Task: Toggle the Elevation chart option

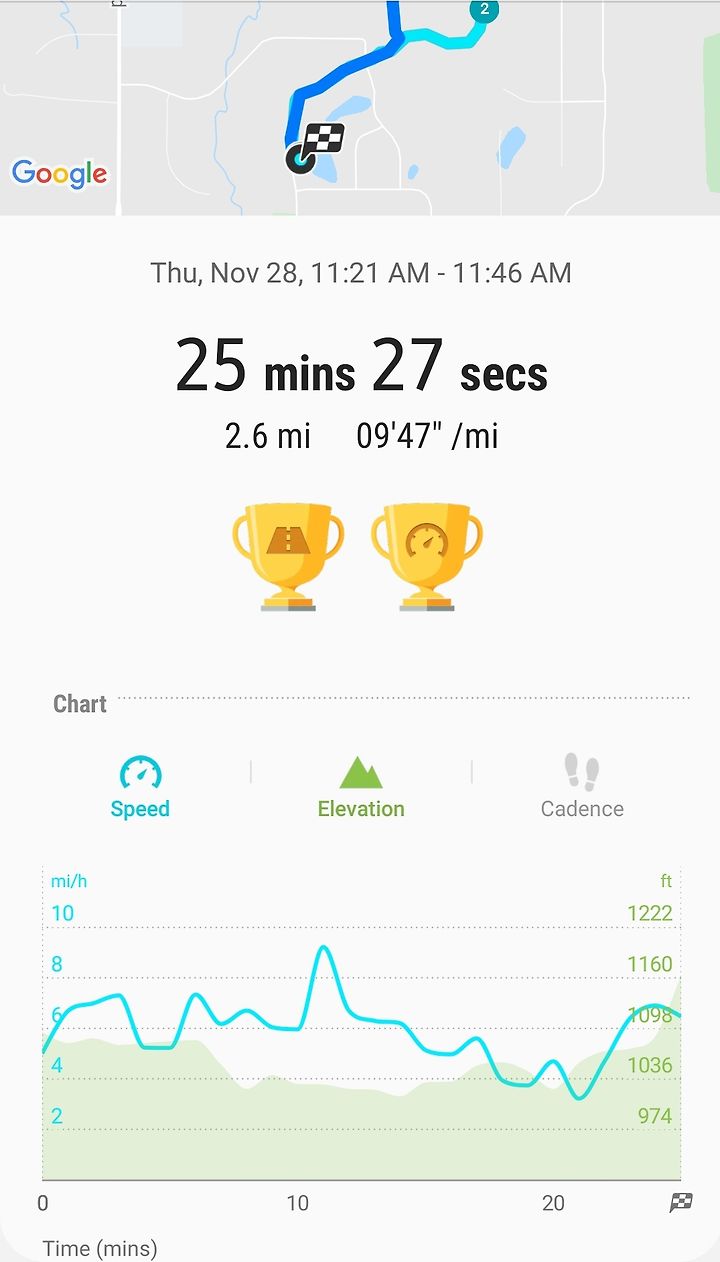Action: 361,788
